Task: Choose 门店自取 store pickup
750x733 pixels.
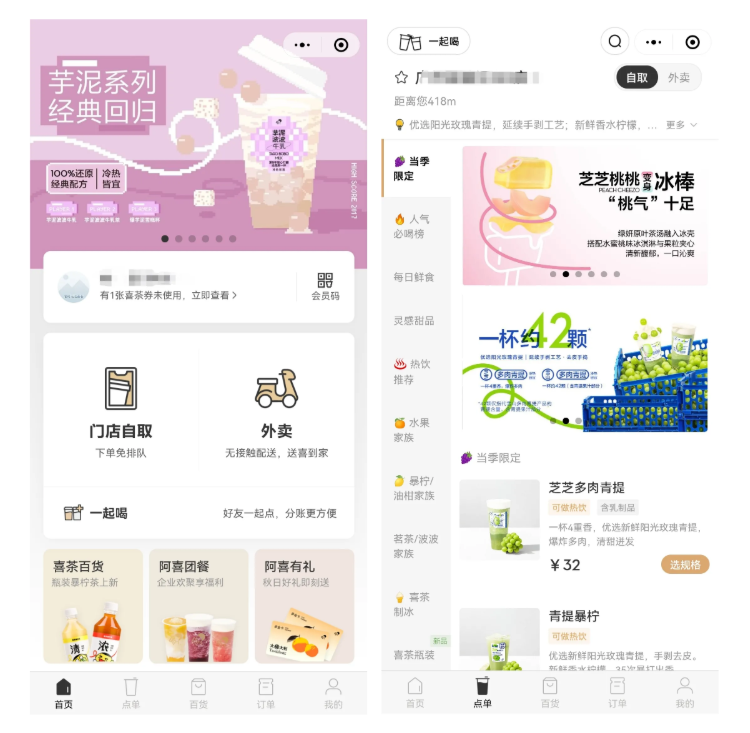Action: tap(121, 410)
